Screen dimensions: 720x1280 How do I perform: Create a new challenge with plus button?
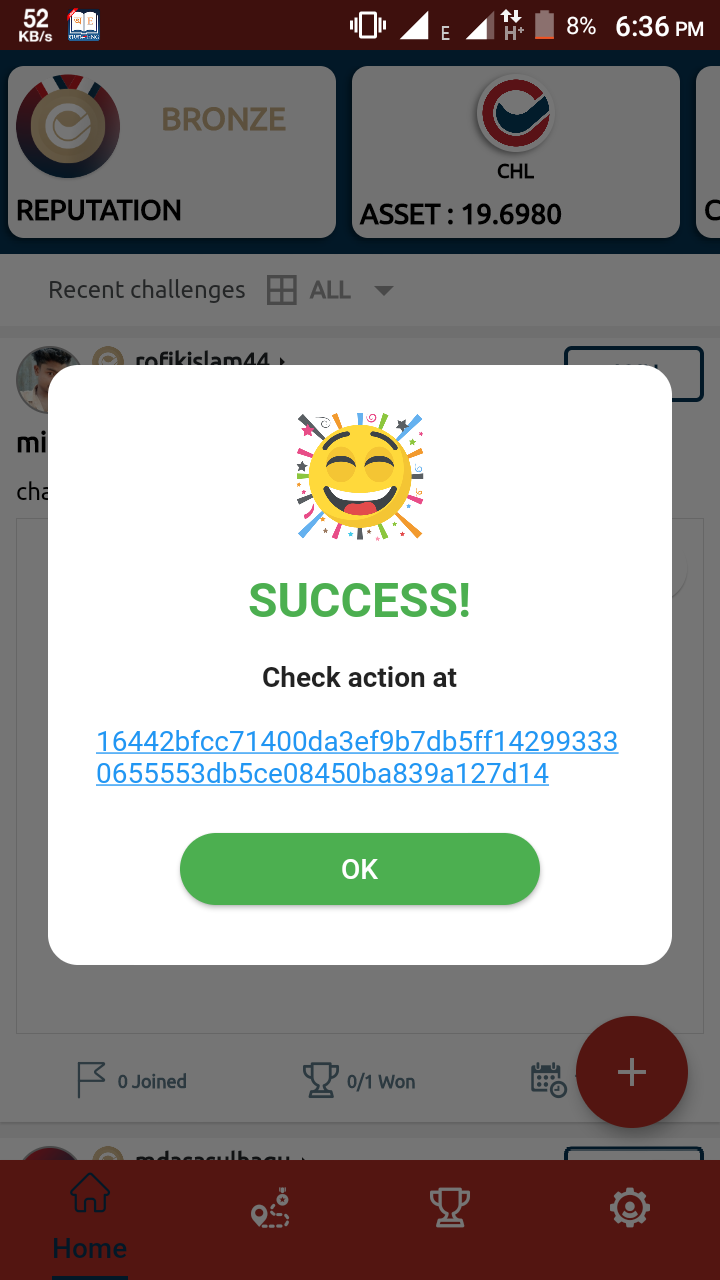tap(631, 1072)
